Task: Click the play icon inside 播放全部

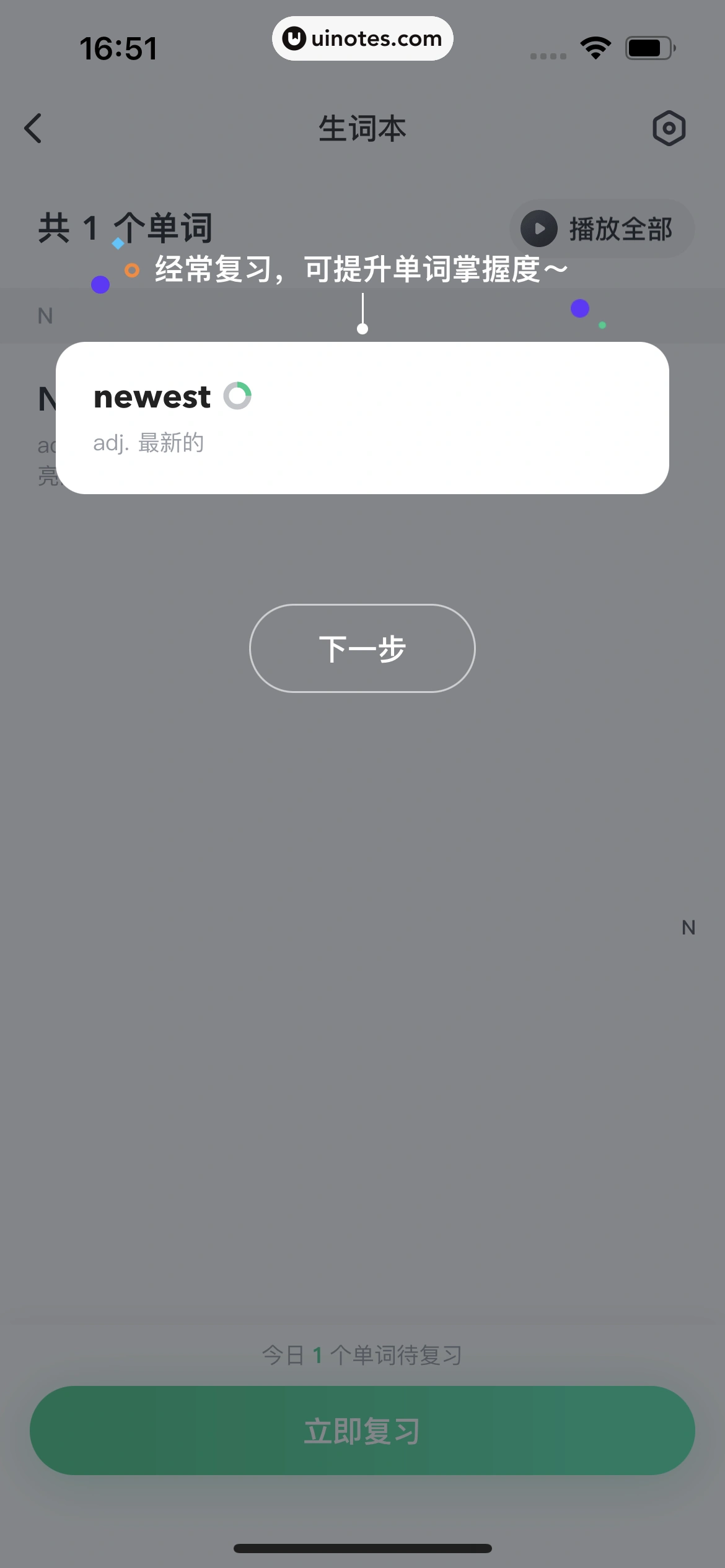Action: tap(538, 228)
